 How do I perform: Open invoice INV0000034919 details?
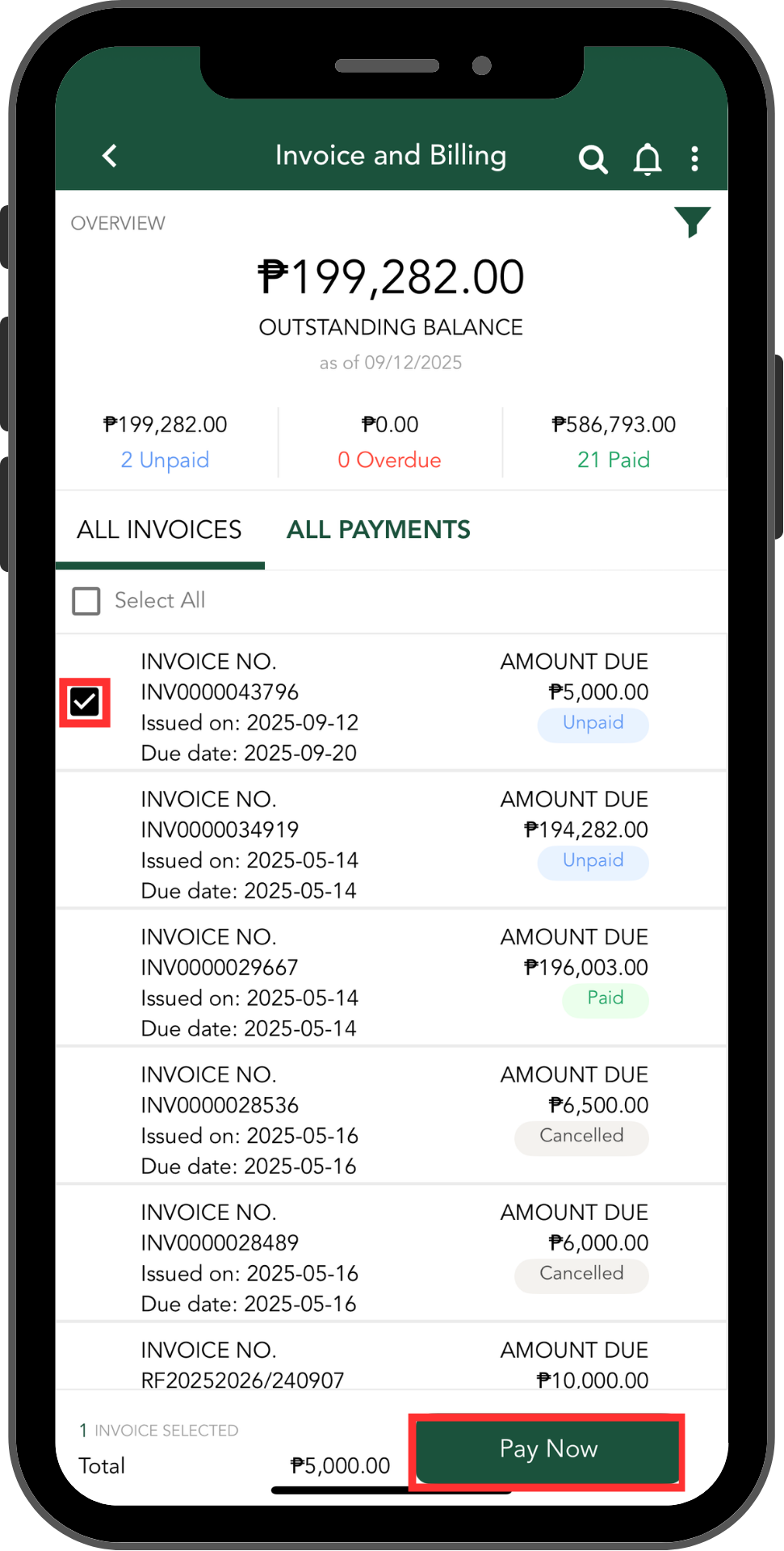point(323,844)
